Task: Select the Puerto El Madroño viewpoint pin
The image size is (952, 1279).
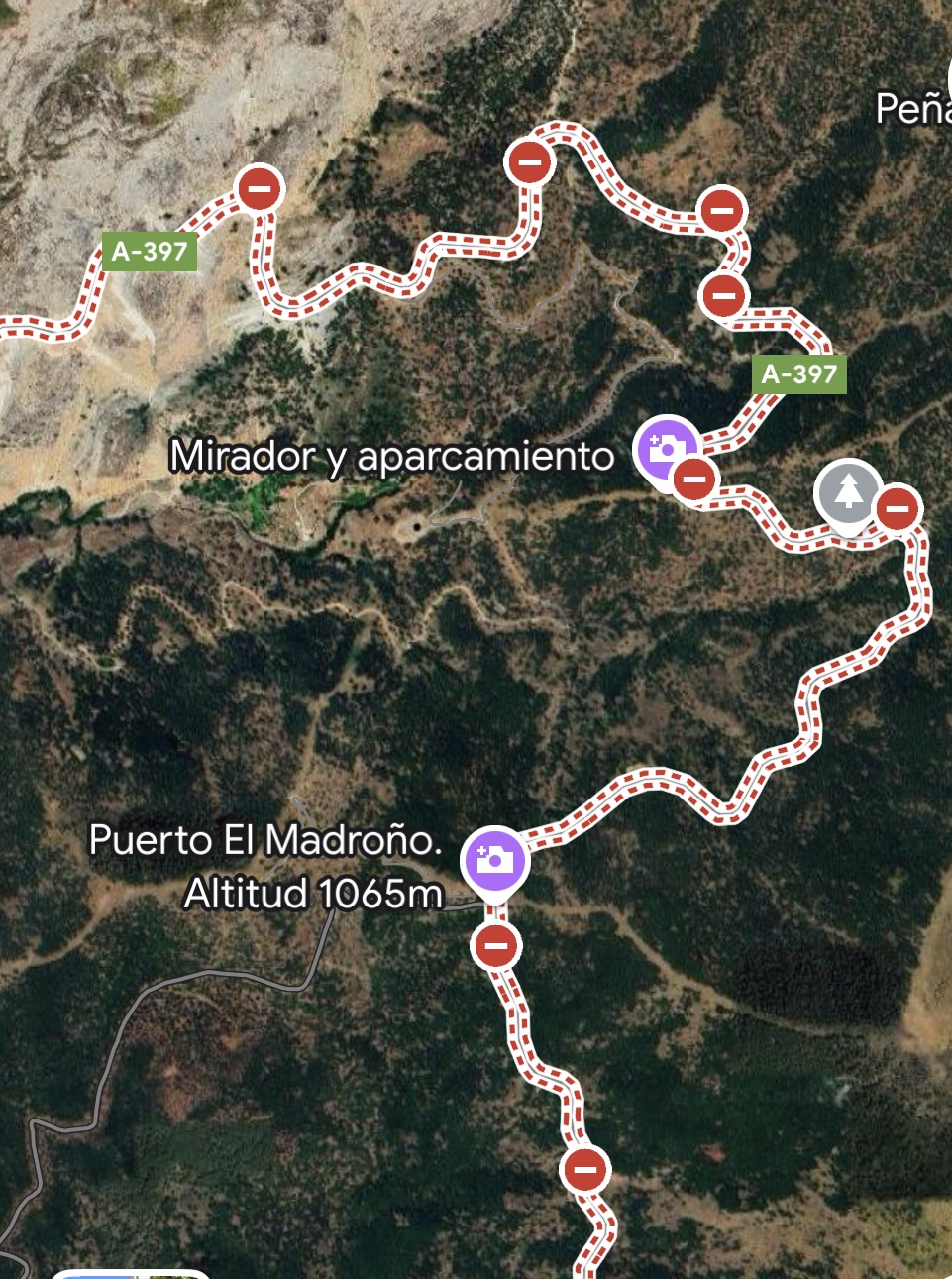Action: tap(495, 858)
